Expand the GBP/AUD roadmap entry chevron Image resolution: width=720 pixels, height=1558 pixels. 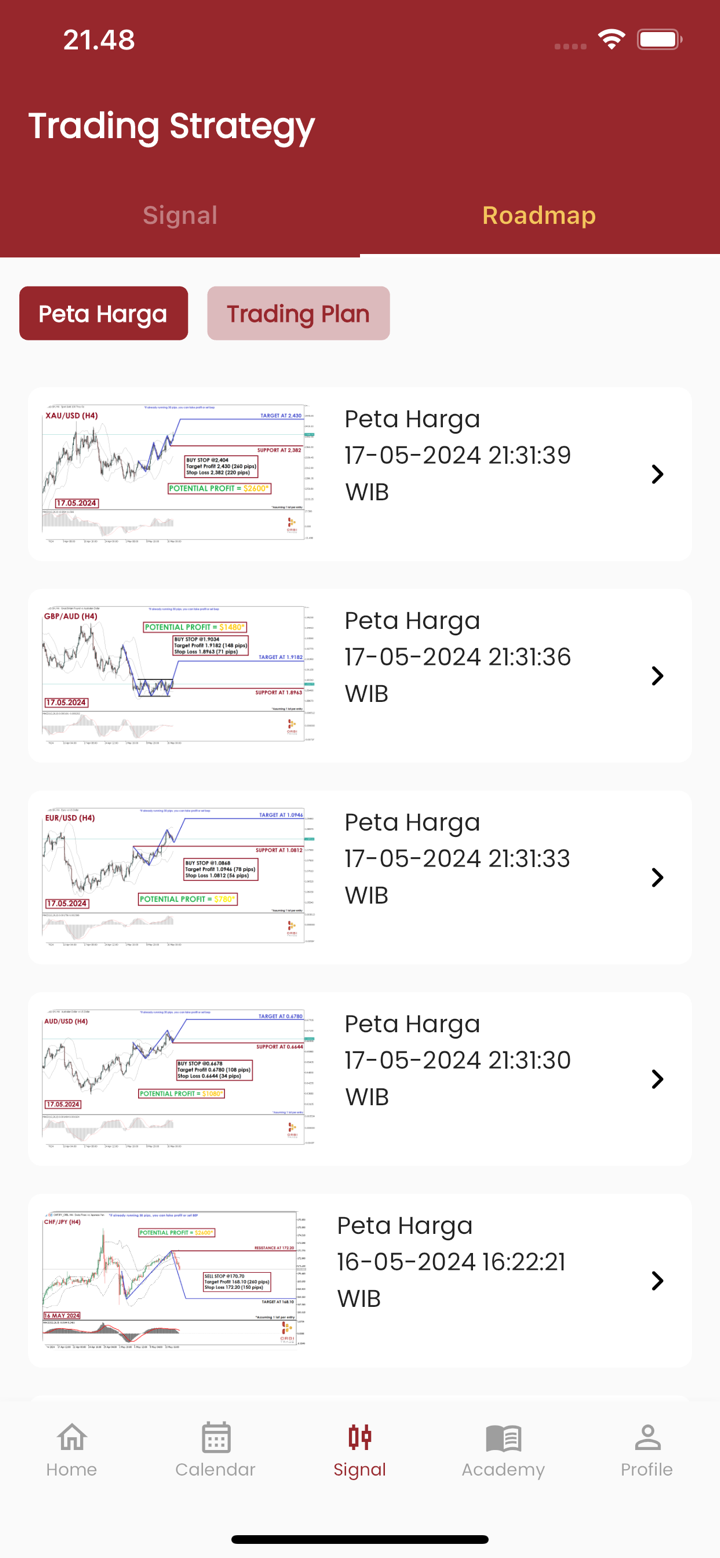pos(657,676)
